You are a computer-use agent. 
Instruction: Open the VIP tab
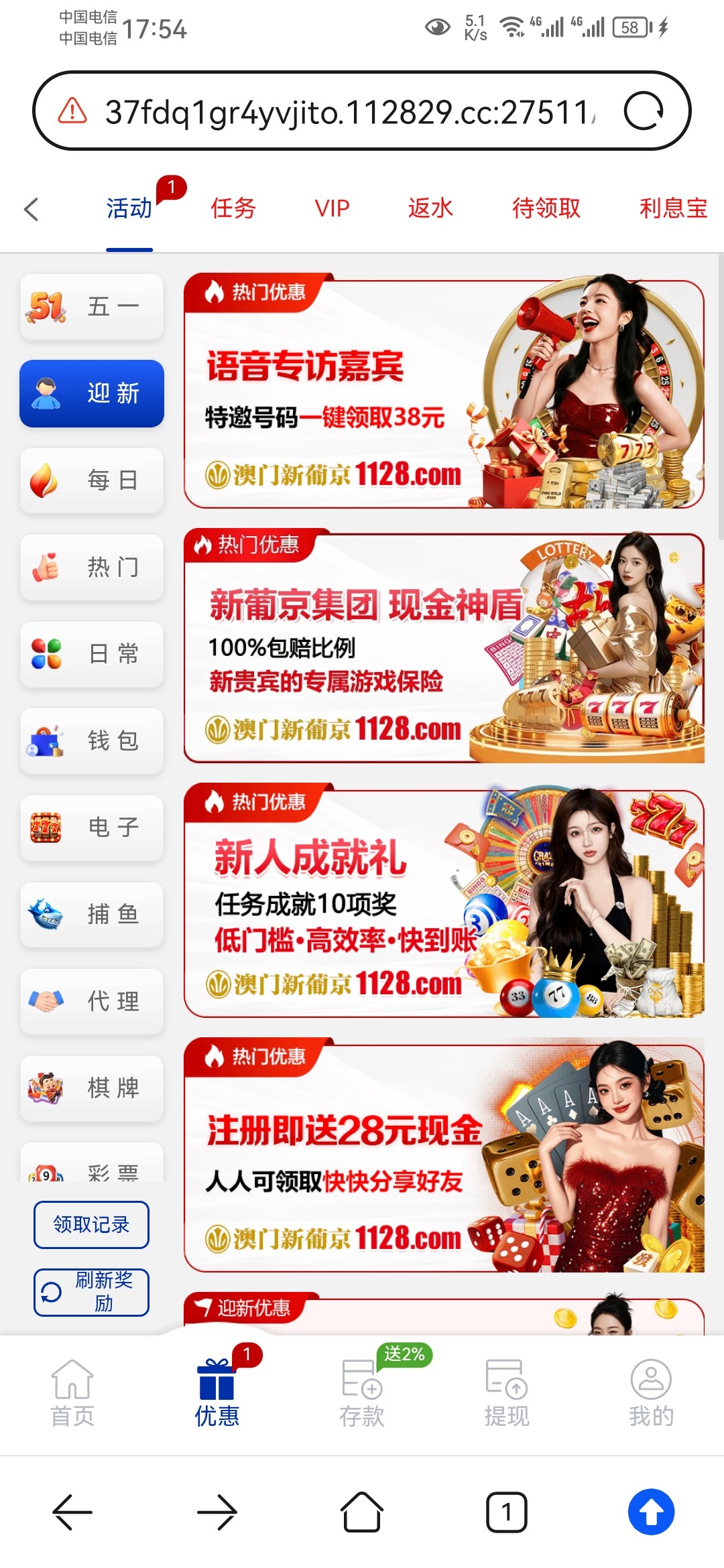click(332, 208)
